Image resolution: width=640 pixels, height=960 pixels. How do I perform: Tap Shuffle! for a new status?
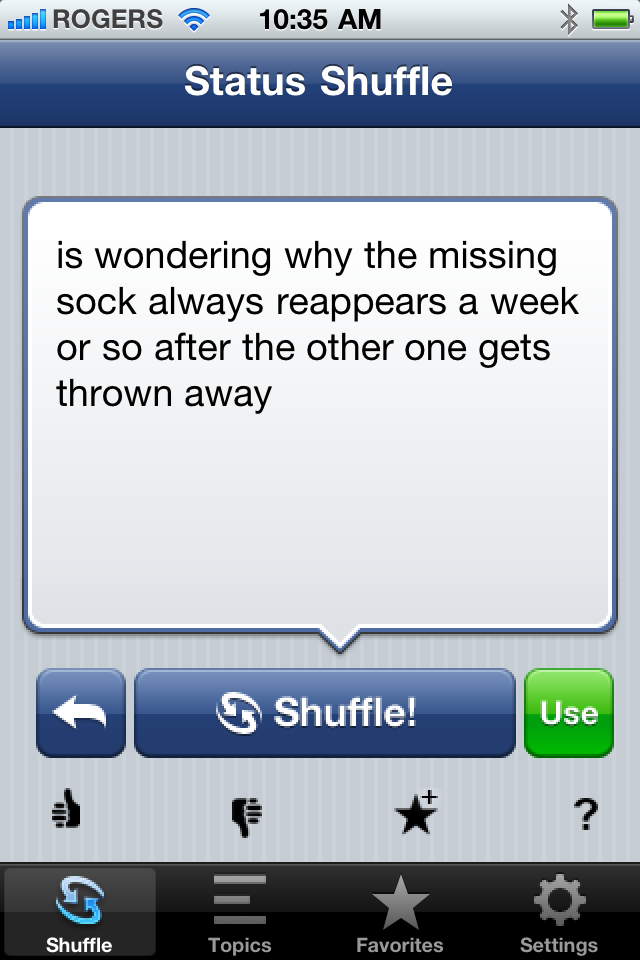coord(324,713)
